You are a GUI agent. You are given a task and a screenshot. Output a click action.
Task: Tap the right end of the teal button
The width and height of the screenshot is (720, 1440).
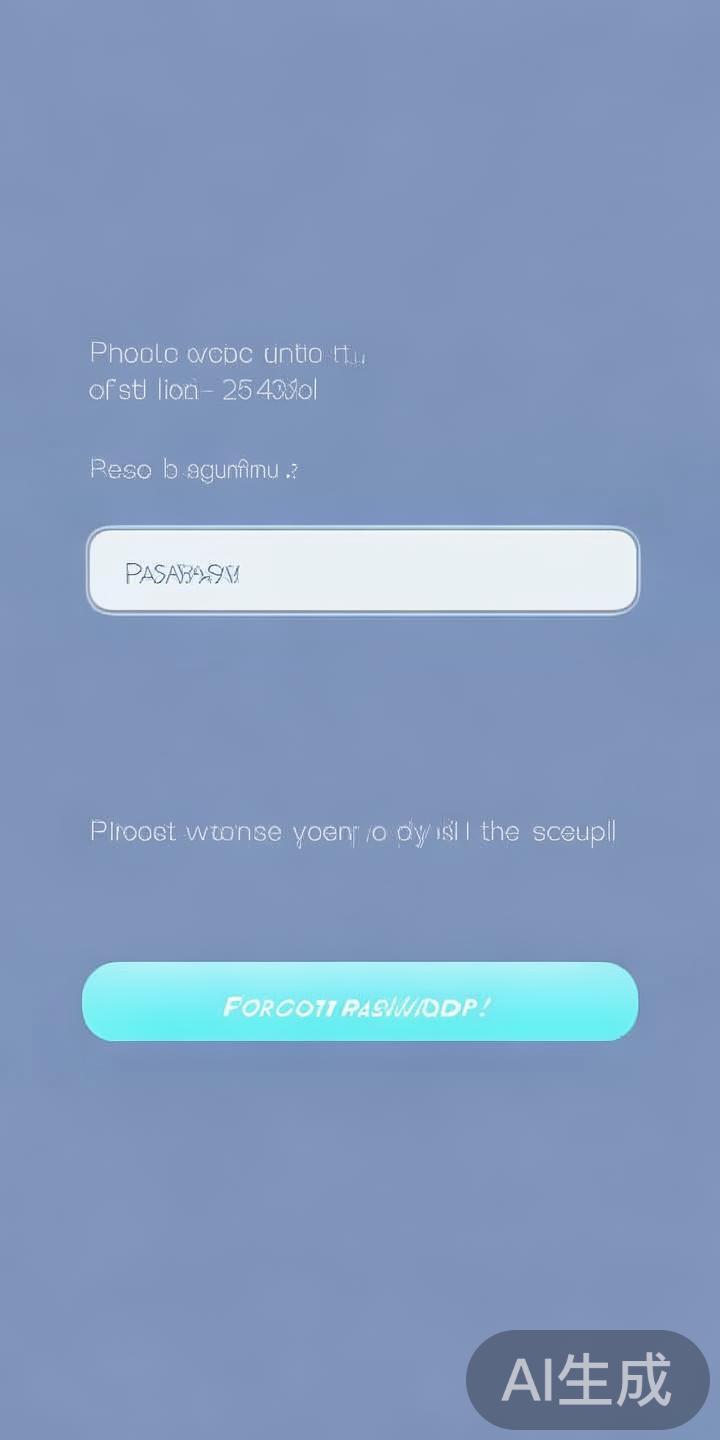coord(610,1001)
